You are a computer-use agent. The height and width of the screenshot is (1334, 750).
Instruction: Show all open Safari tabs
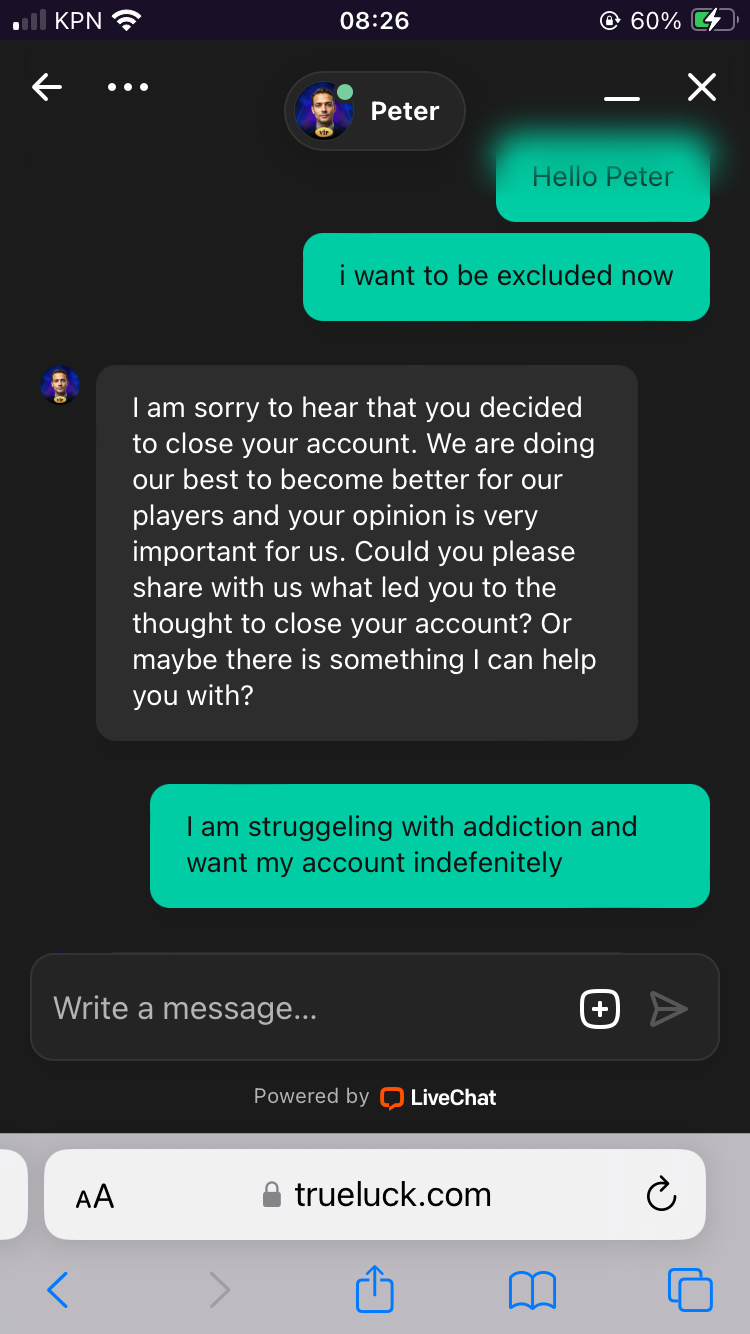click(x=690, y=1290)
